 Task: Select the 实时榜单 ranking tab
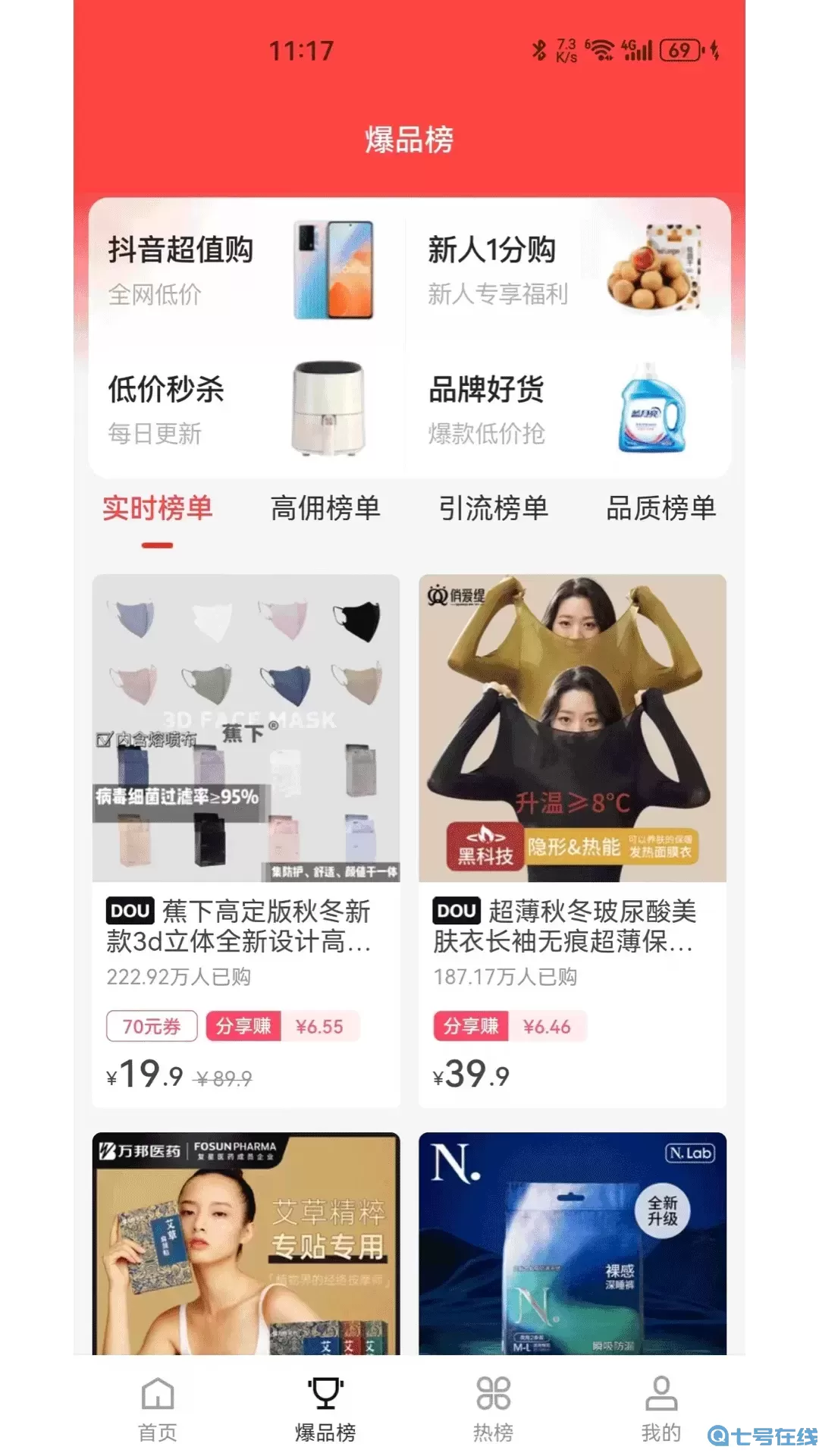coord(158,510)
